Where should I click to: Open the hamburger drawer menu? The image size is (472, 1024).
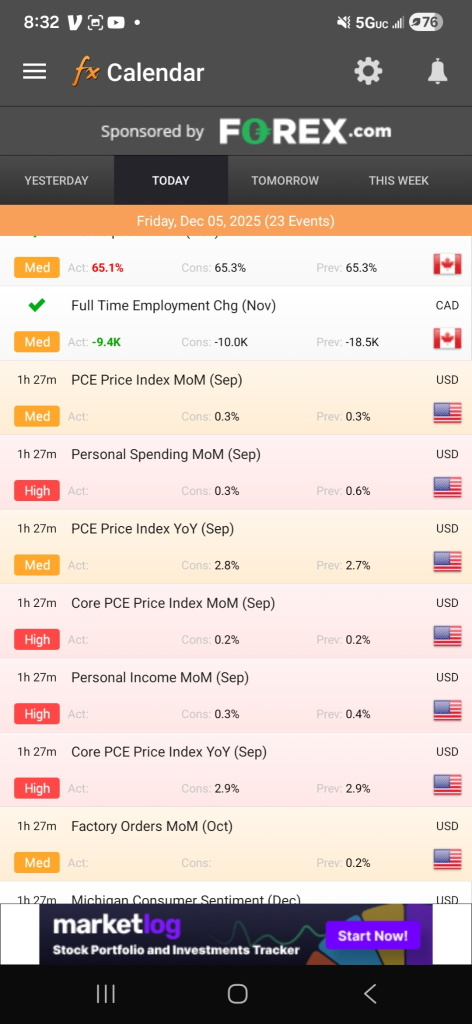point(35,72)
